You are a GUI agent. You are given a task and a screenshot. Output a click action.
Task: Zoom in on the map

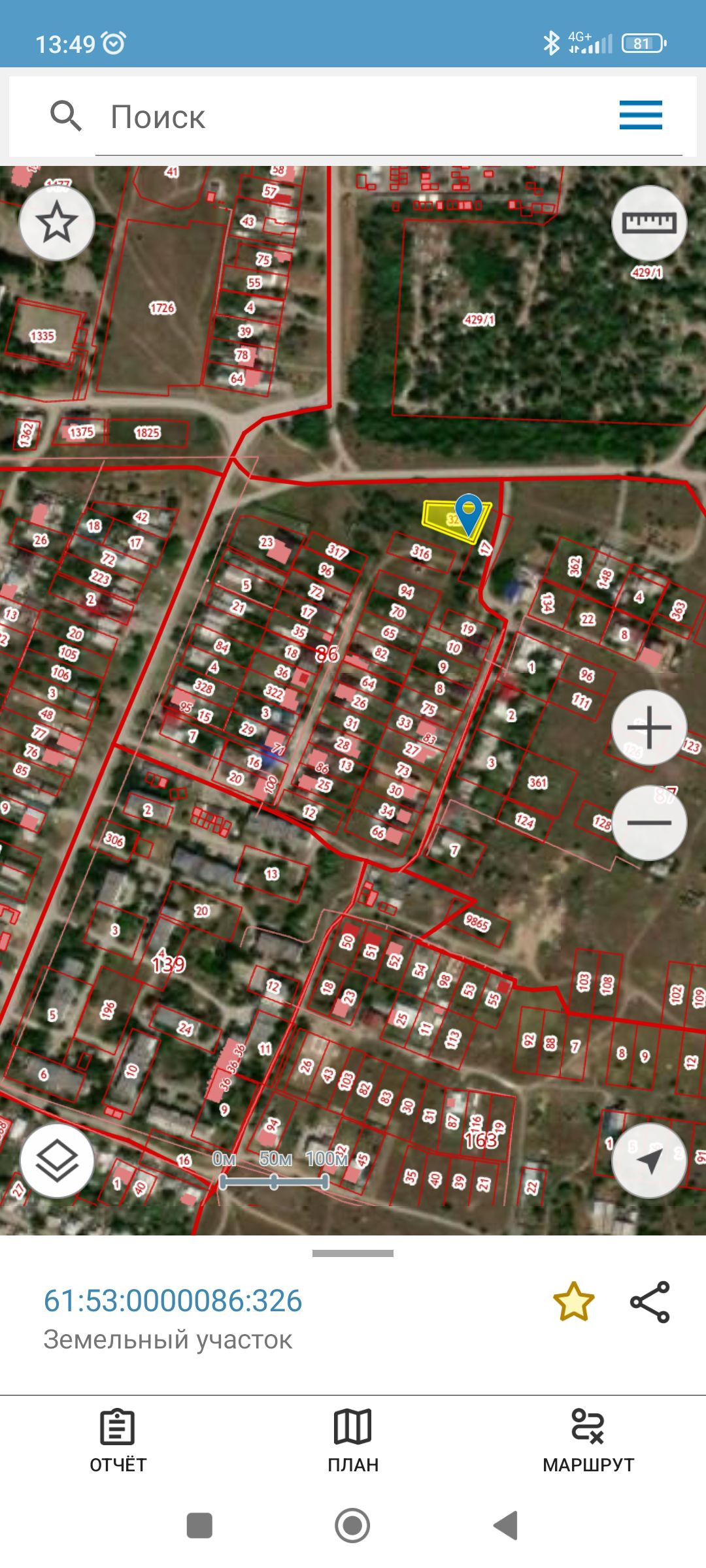click(x=648, y=727)
